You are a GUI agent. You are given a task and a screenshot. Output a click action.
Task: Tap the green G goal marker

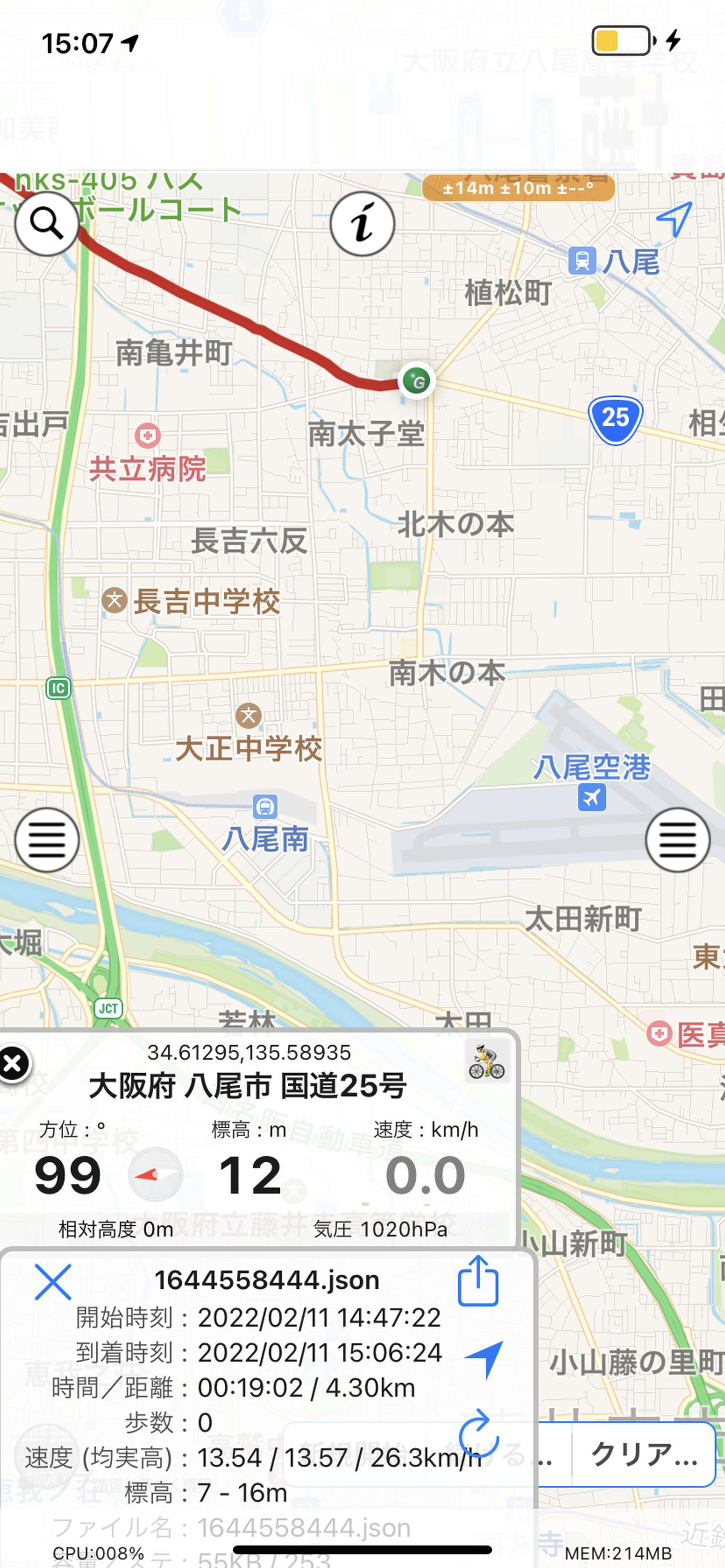pyautogui.click(x=417, y=382)
